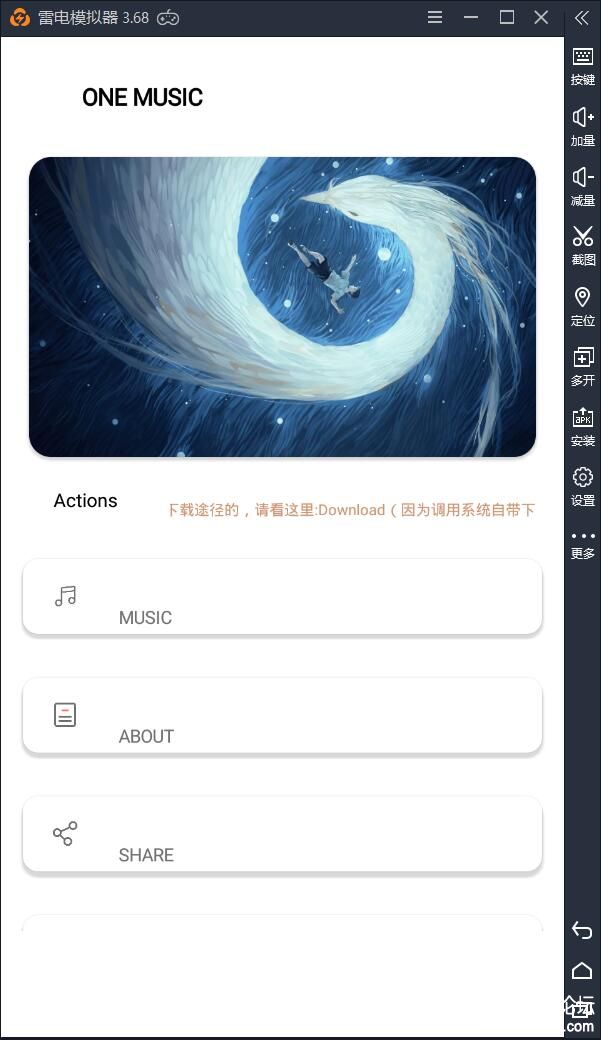The width and height of the screenshot is (601, 1040).
Task: Install an APK from sidebar
Action: pyautogui.click(x=583, y=426)
